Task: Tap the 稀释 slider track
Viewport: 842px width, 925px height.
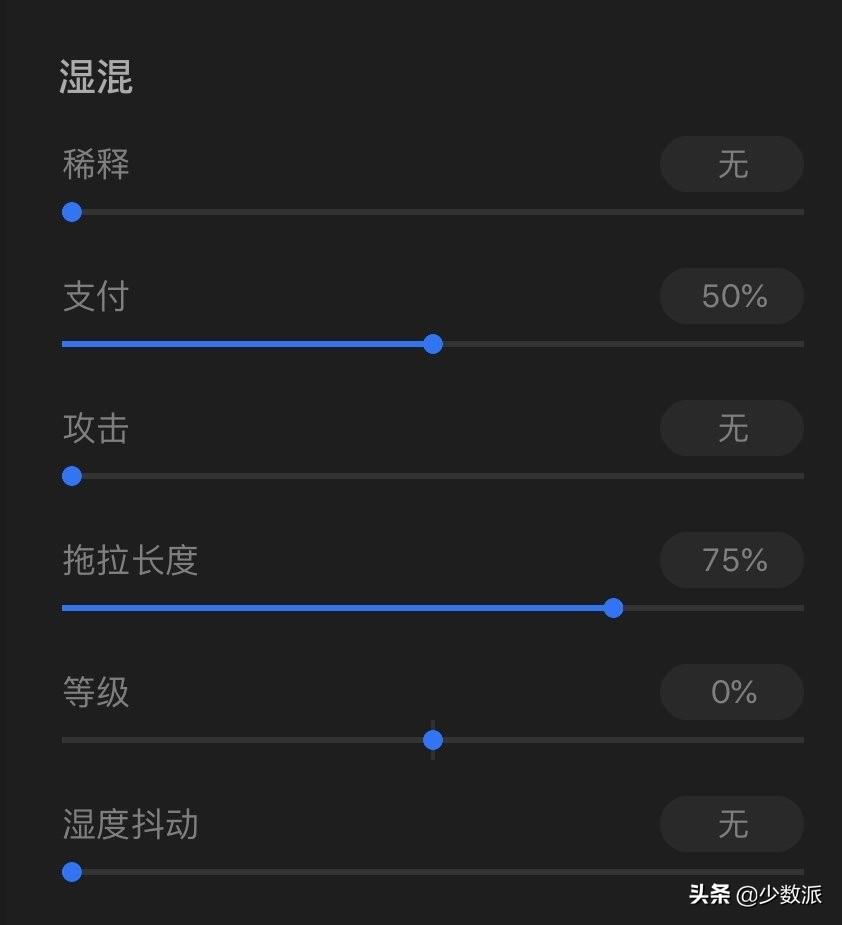Action: point(432,212)
